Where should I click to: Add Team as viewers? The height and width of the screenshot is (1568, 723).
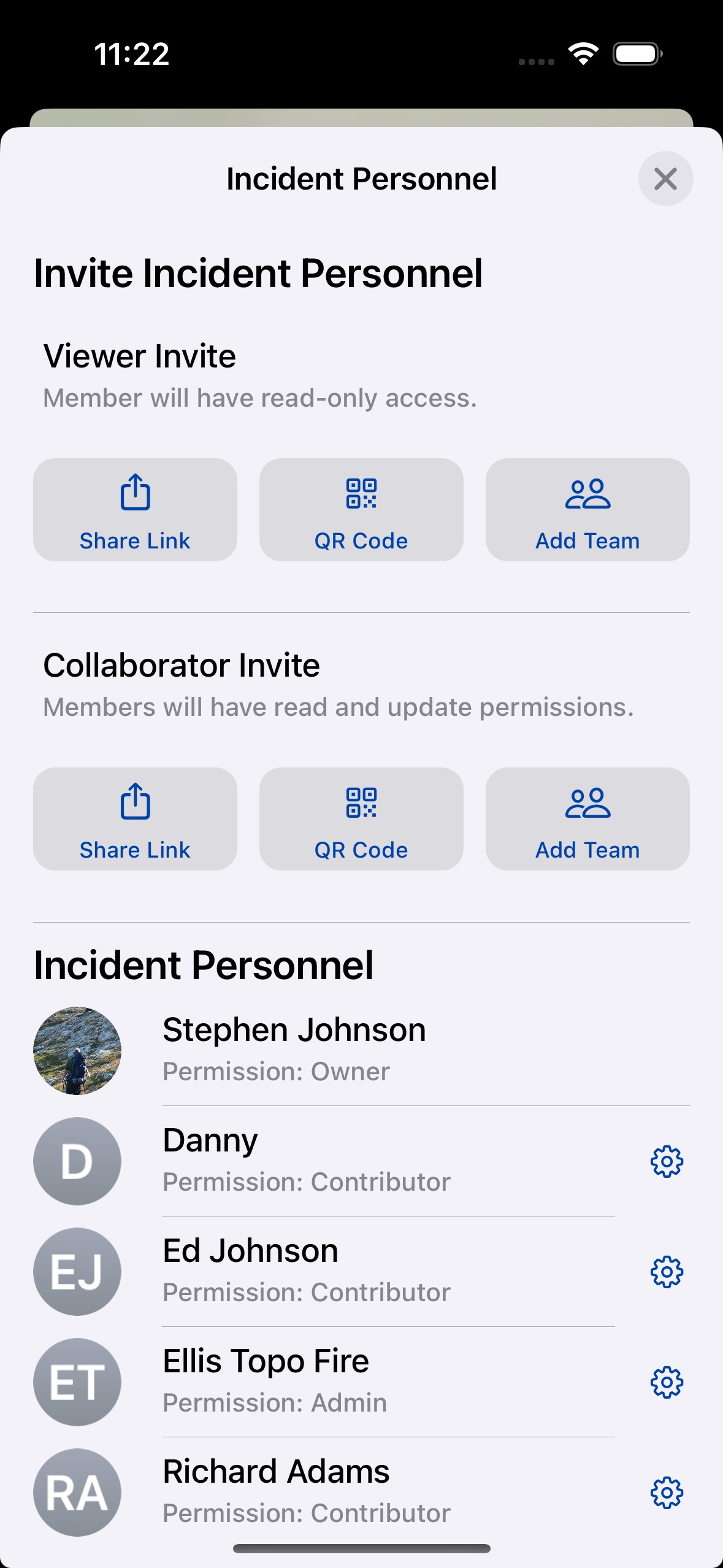[587, 510]
